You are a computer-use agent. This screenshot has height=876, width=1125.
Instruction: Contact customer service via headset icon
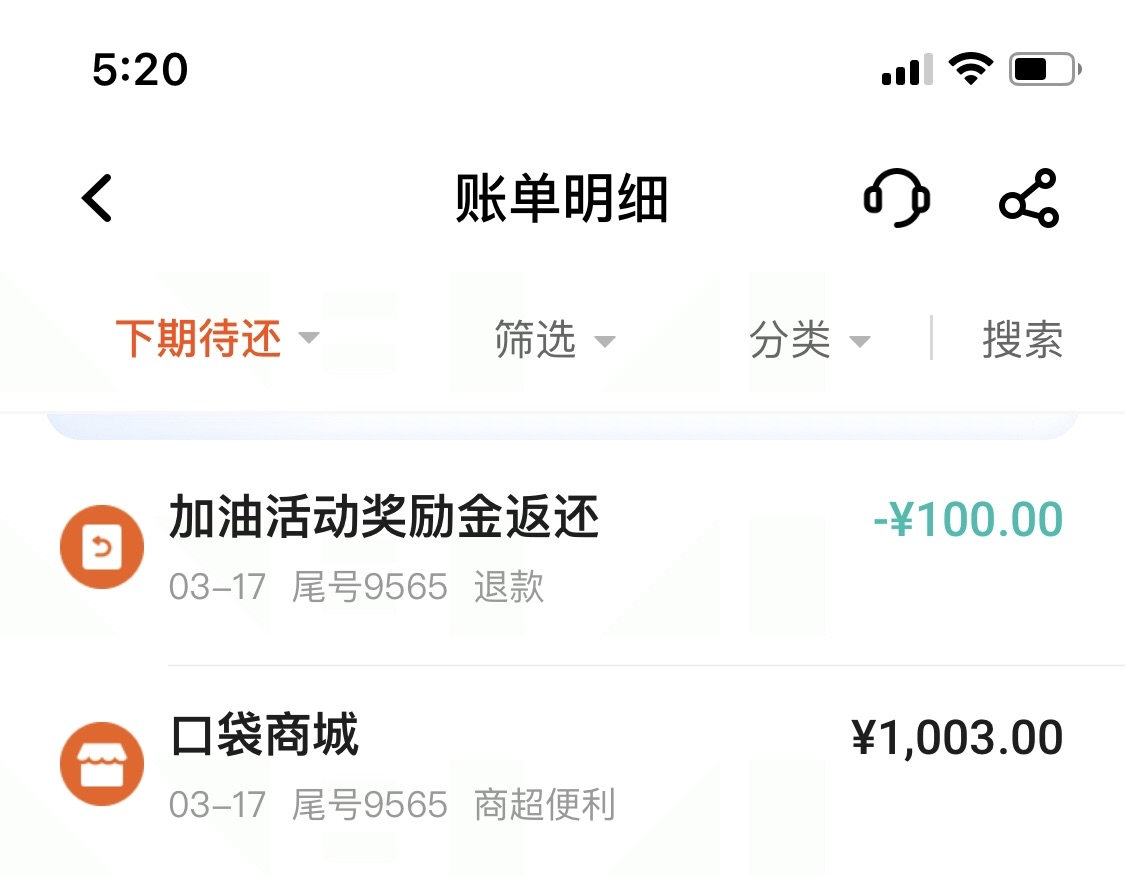896,198
